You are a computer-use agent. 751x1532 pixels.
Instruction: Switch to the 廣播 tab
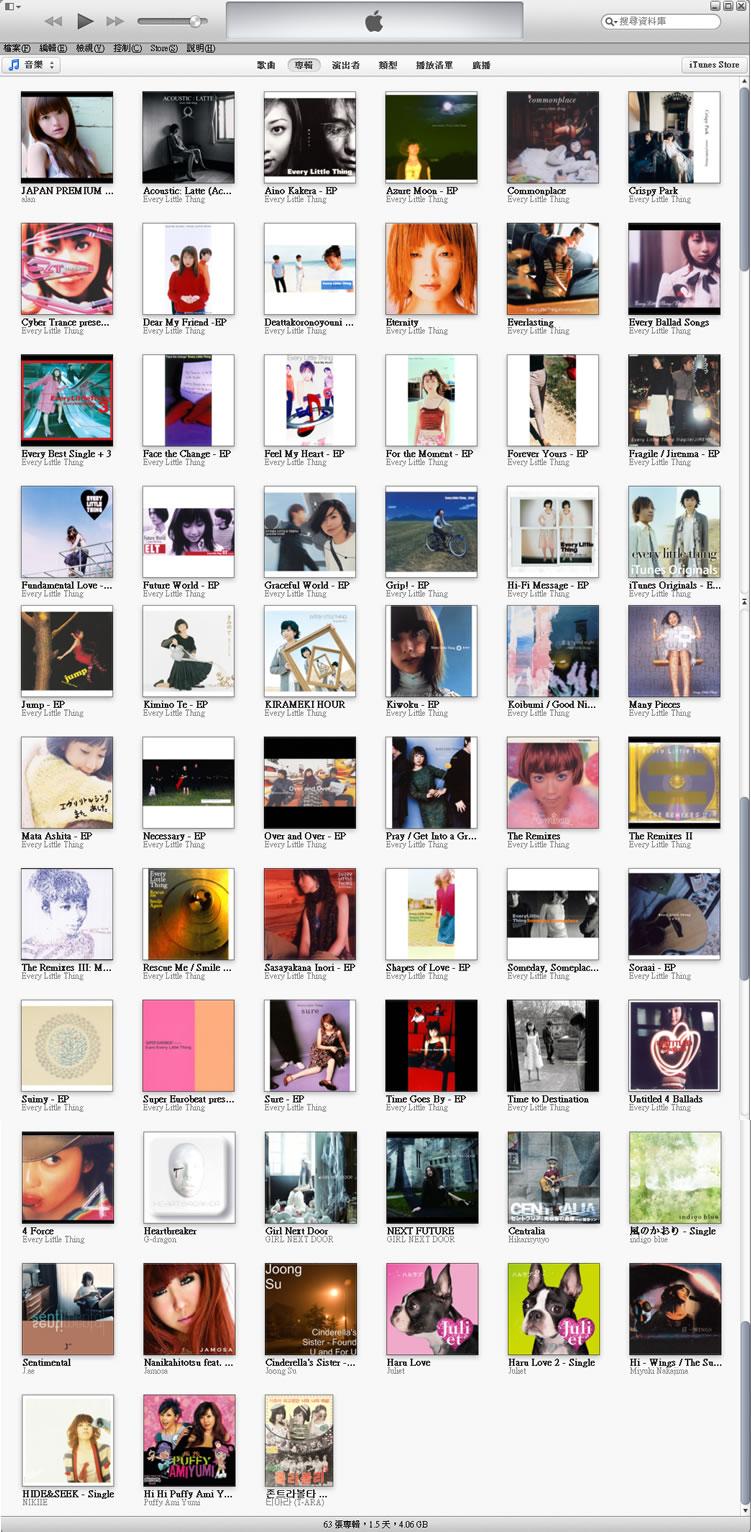click(x=481, y=65)
